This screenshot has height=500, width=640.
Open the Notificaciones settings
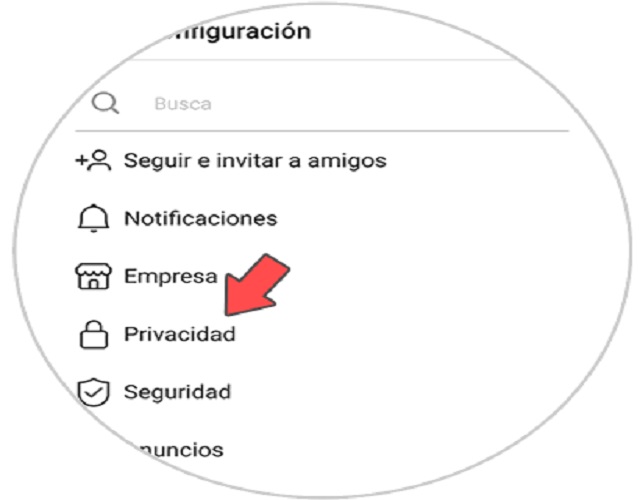(x=200, y=218)
